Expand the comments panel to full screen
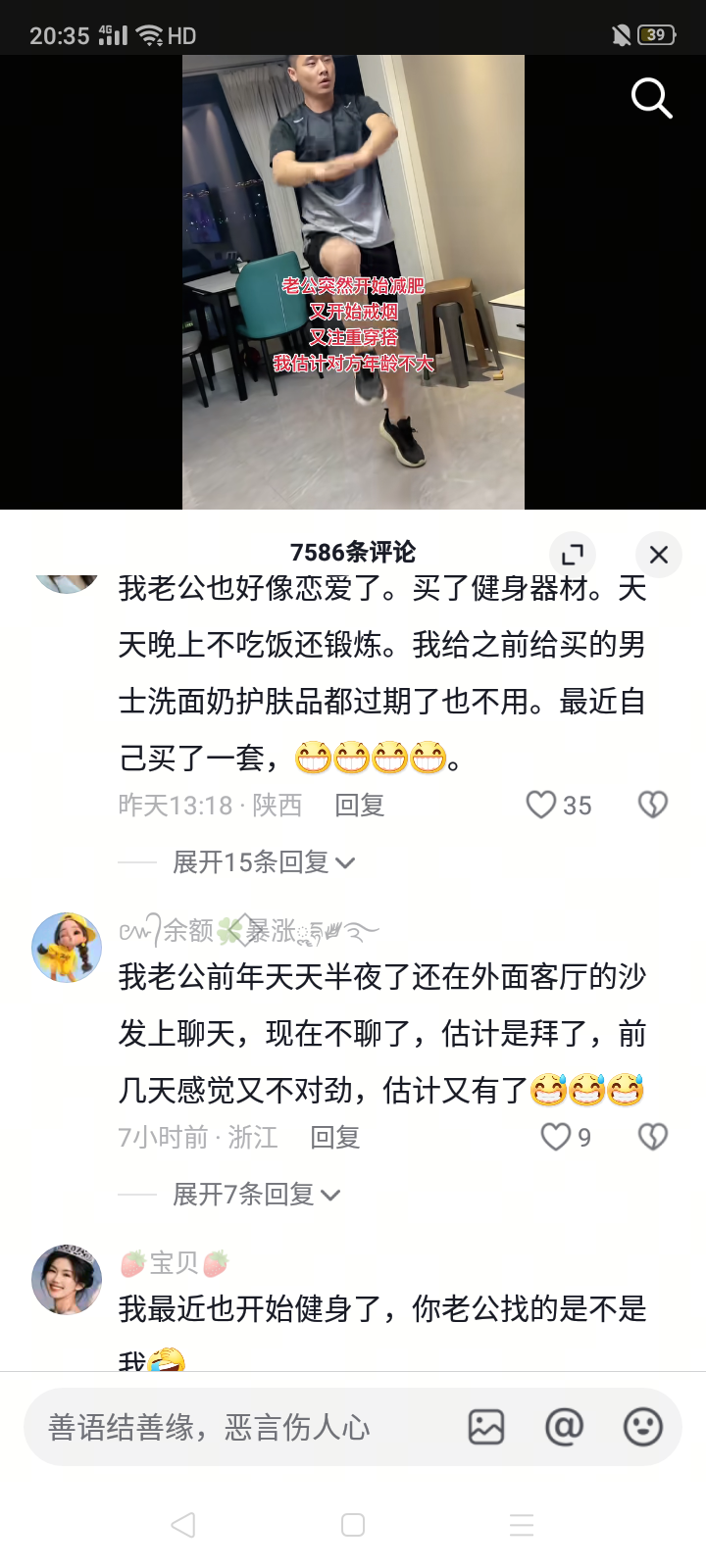 click(x=572, y=555)
